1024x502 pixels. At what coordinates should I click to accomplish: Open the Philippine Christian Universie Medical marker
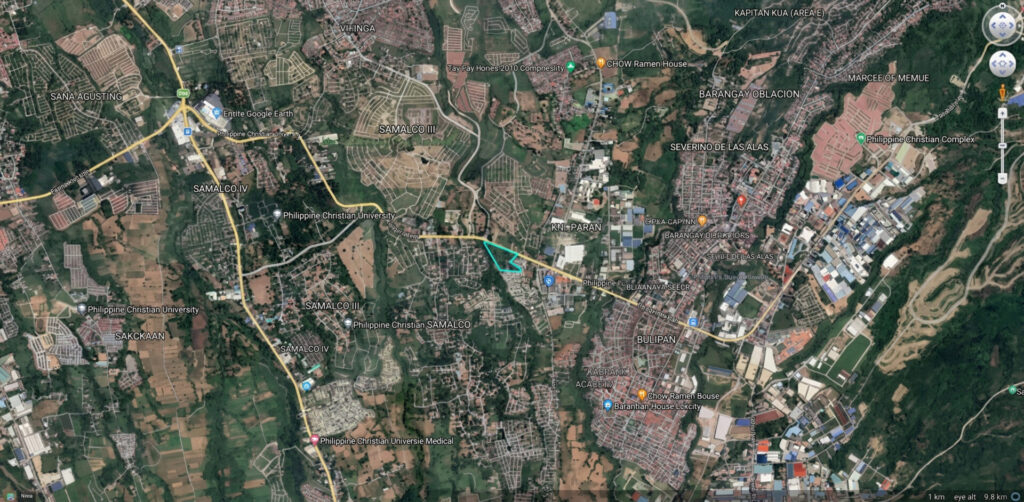(x=315, y=440)
